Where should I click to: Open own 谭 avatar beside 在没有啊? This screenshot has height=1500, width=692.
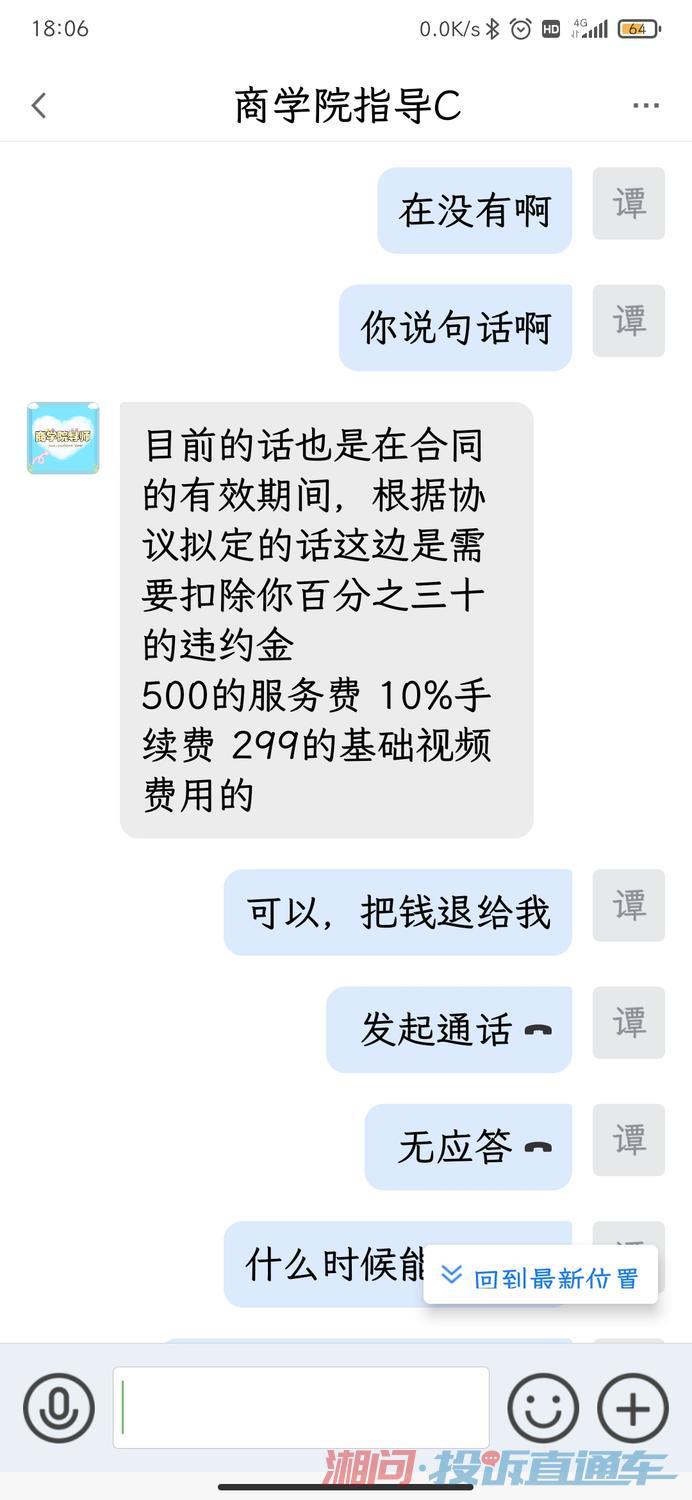tap(628, 204)
